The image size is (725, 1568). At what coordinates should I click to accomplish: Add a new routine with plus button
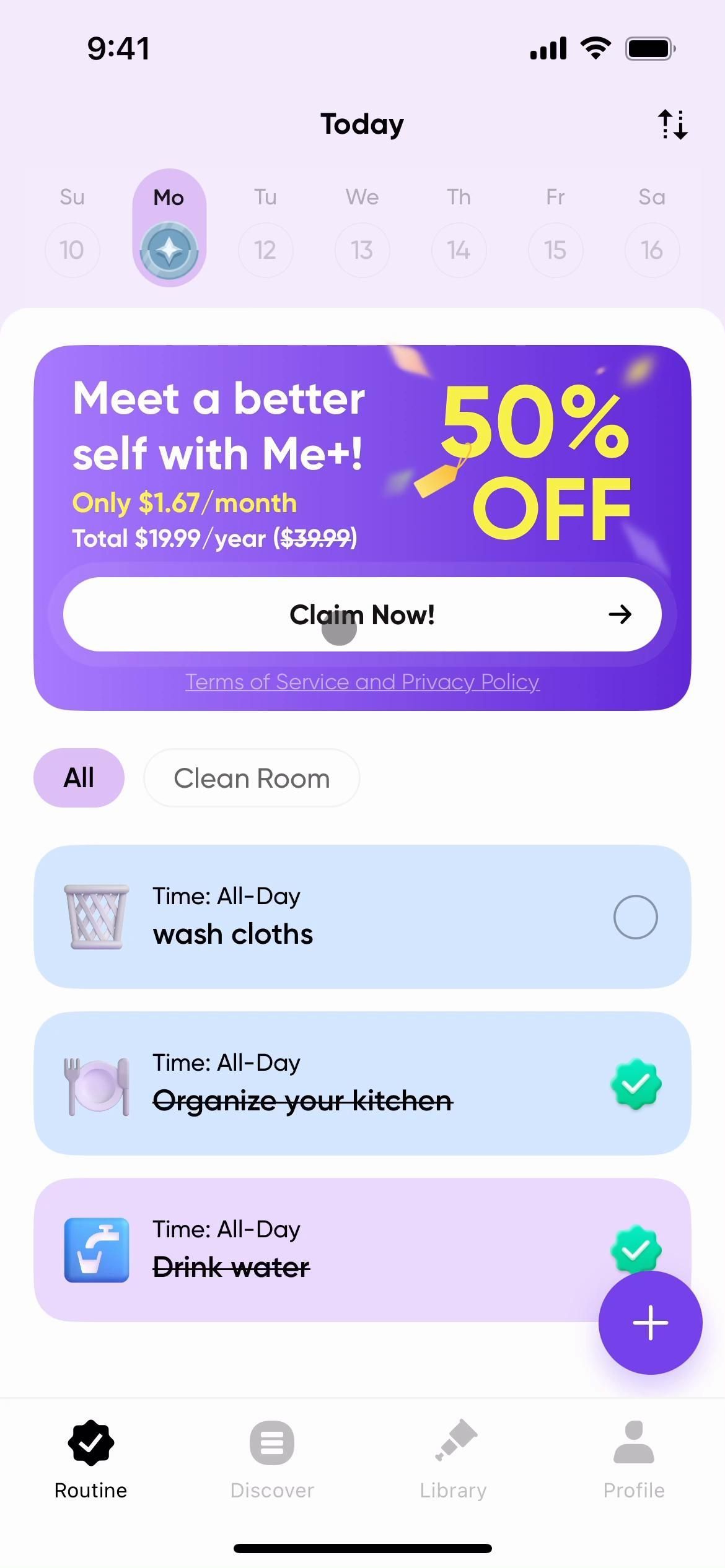pos(650,1323)
